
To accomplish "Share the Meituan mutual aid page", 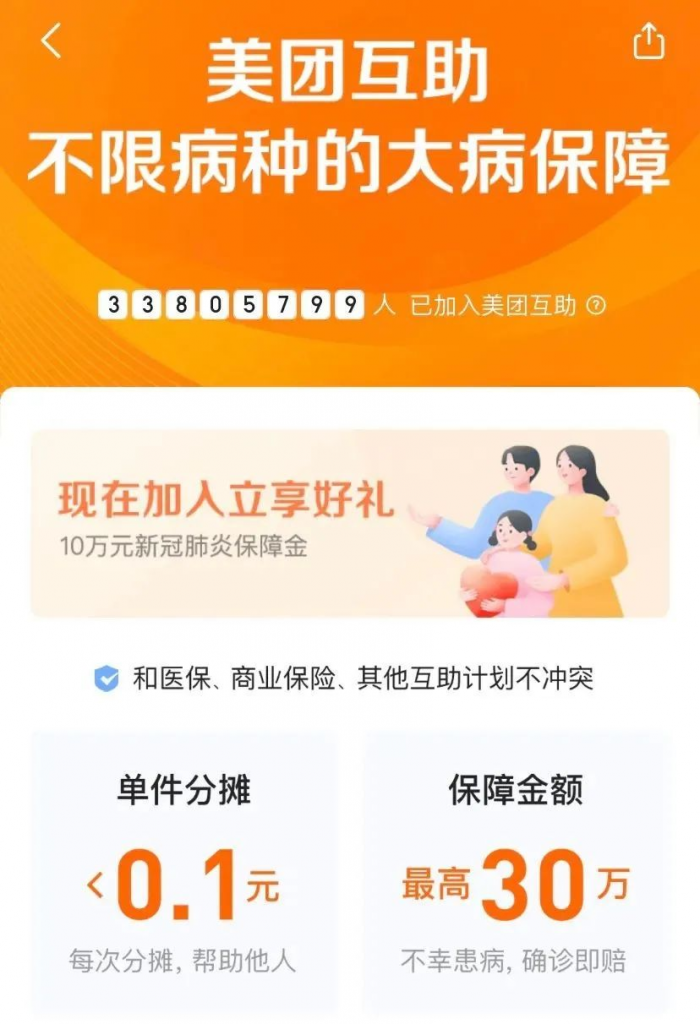I will 648,42.
